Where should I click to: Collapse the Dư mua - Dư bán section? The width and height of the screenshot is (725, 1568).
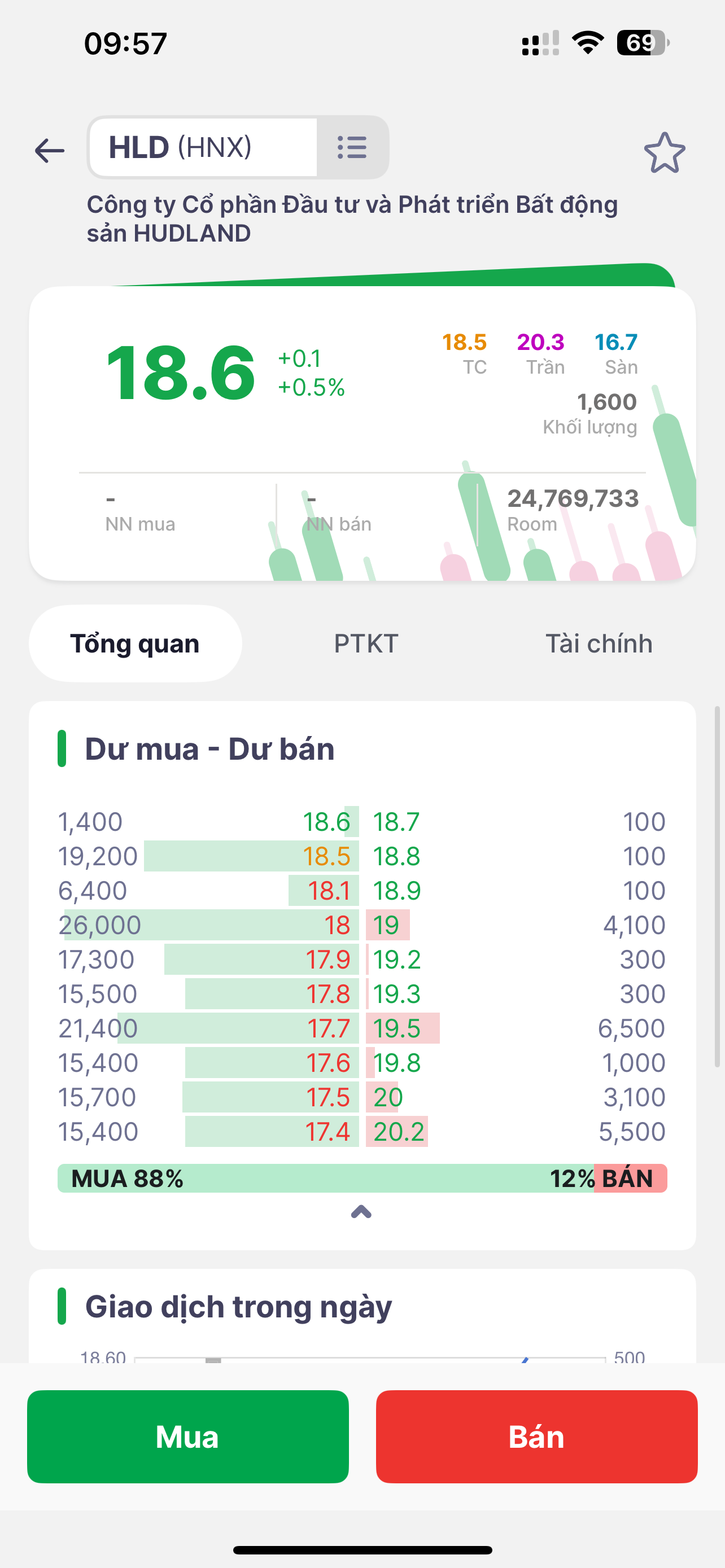[x=361, y=1212]
